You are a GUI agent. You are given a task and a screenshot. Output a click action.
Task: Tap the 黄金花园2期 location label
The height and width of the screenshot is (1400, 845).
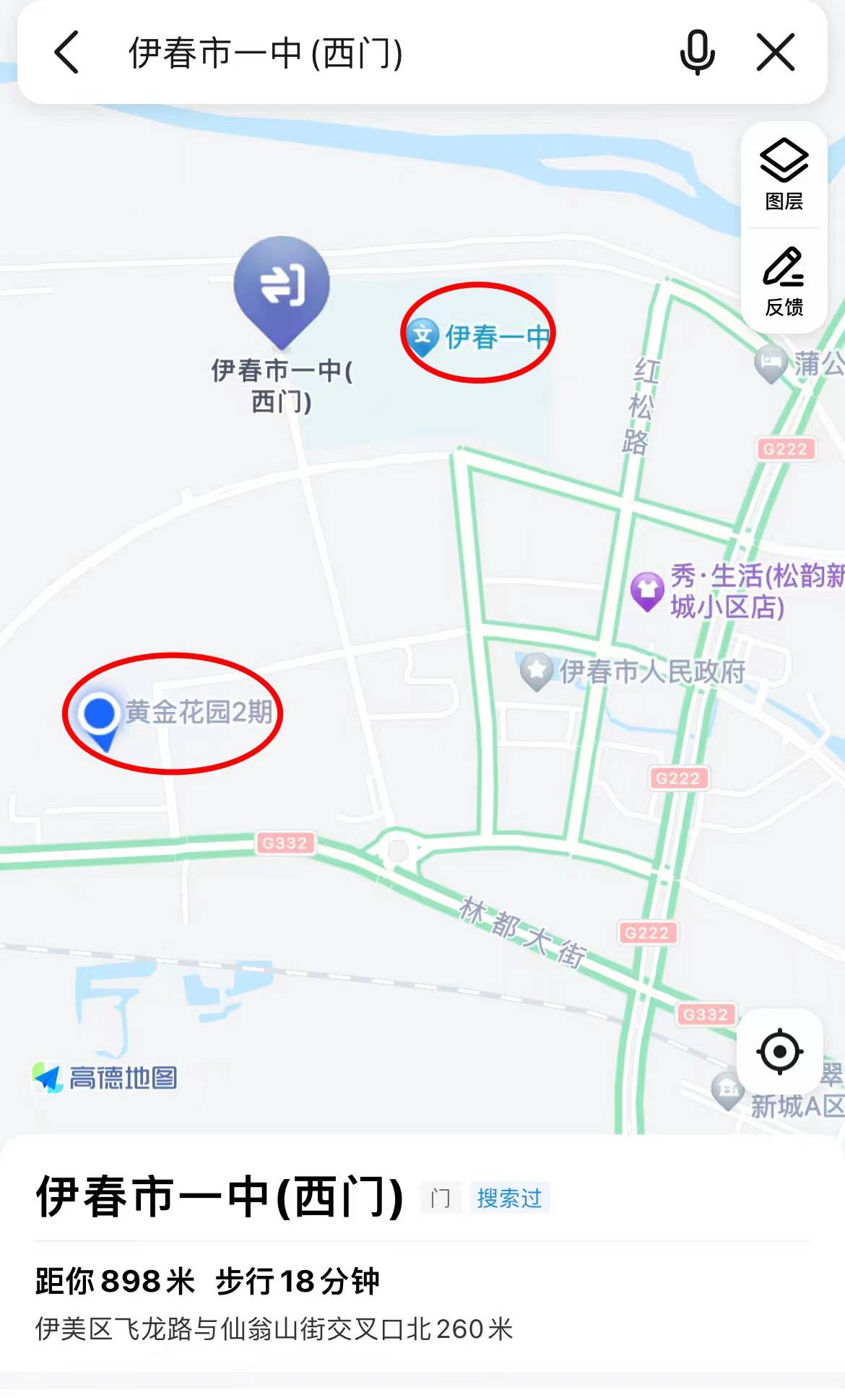(199, 712)
